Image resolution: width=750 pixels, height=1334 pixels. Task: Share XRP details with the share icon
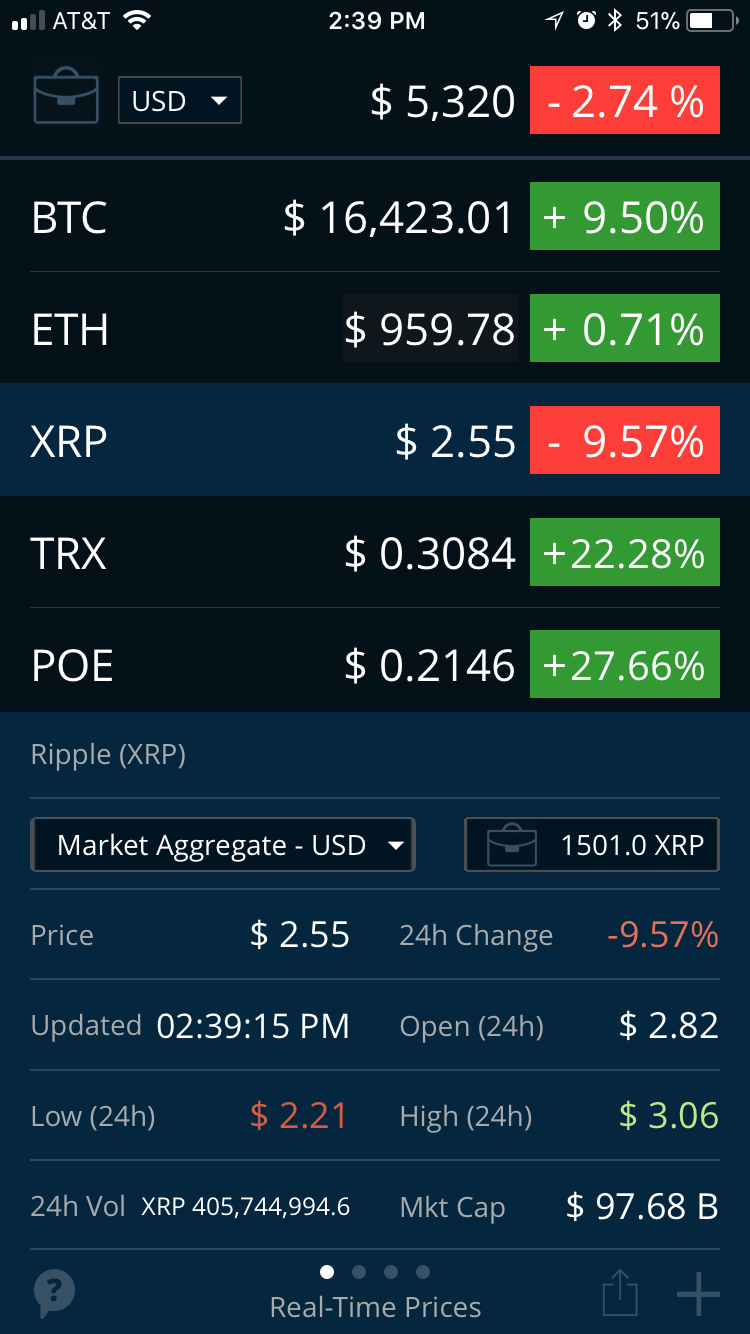coord(620,1292)
